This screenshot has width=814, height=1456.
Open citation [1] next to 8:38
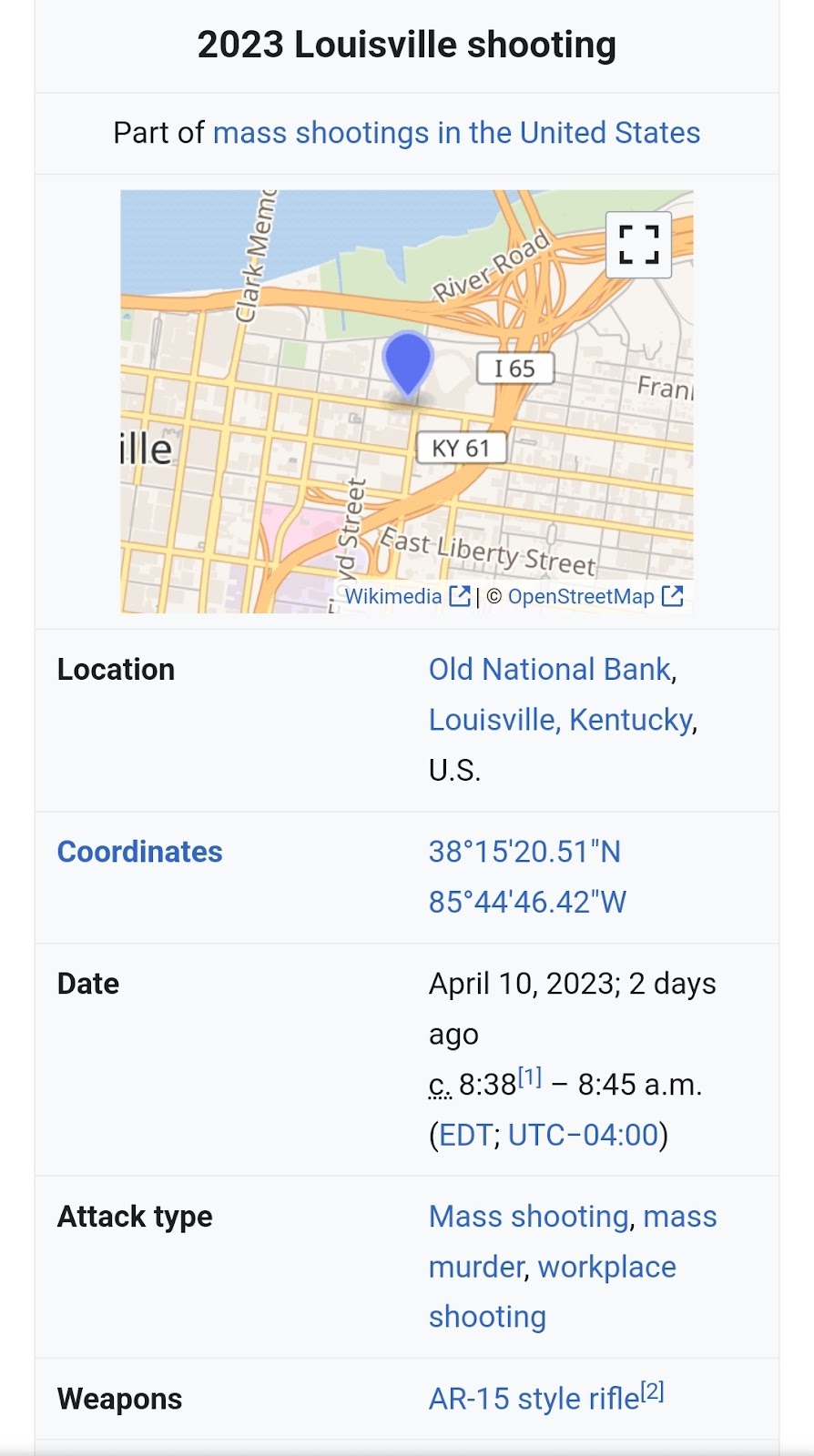pyautogui.click(x=530, y=1077)
